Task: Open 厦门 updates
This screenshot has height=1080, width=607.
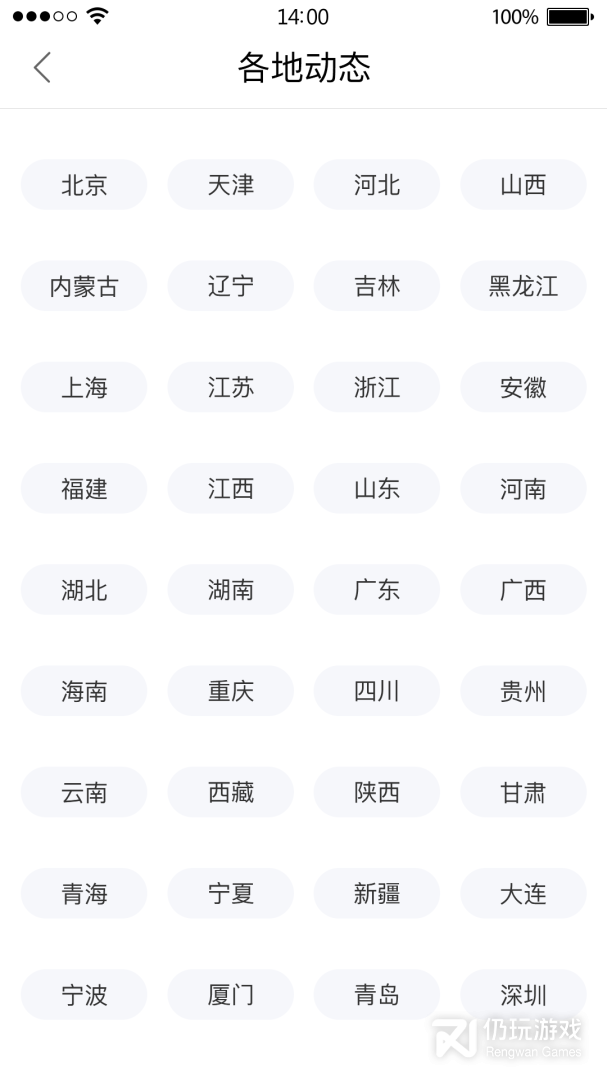Action: tap(231, 995)
